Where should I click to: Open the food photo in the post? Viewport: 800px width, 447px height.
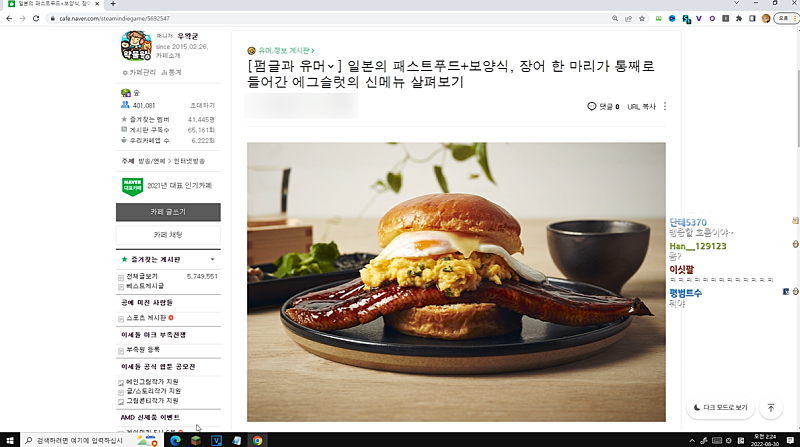click(x=456, y=282)
